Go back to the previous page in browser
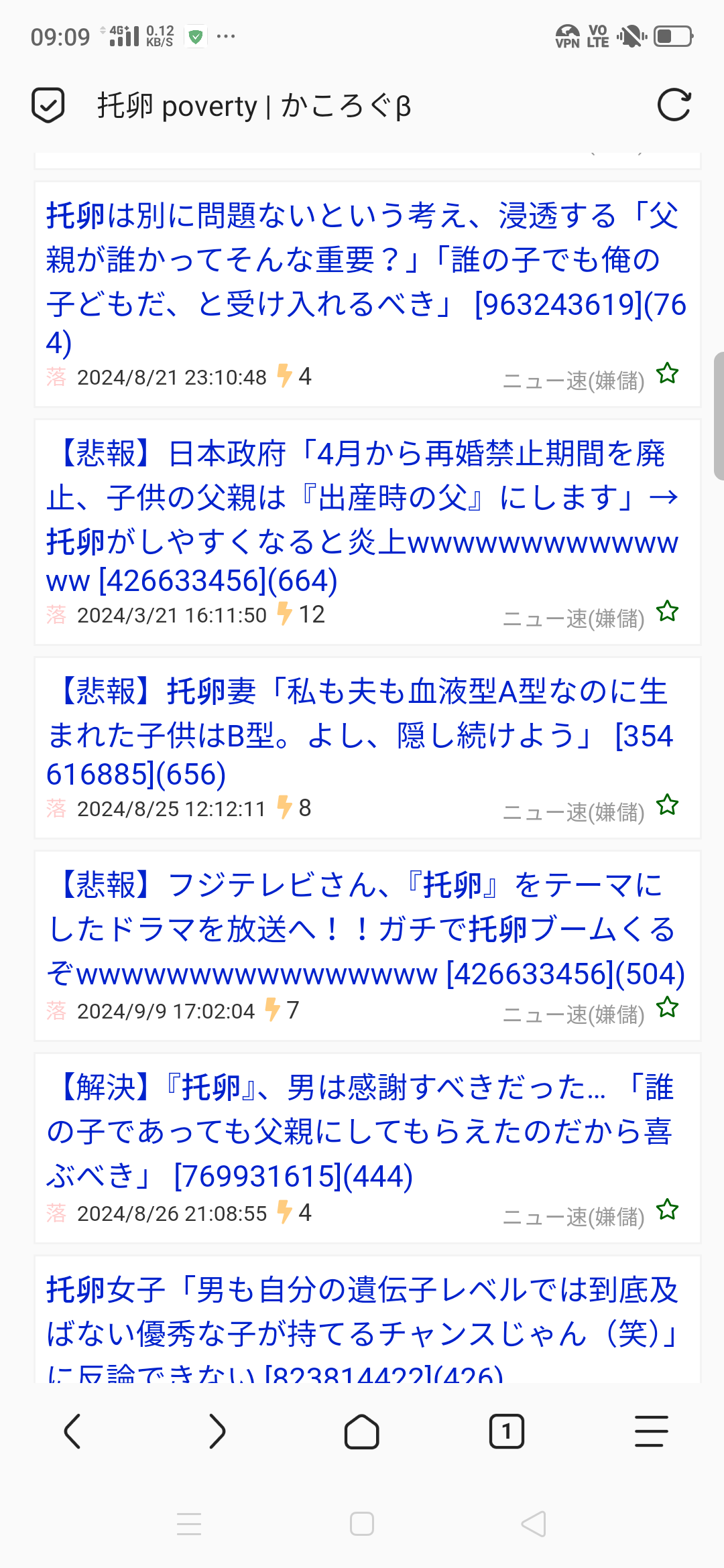Image resolution: width=724 pixels, height=1568 pixels. pos(72,1431)
